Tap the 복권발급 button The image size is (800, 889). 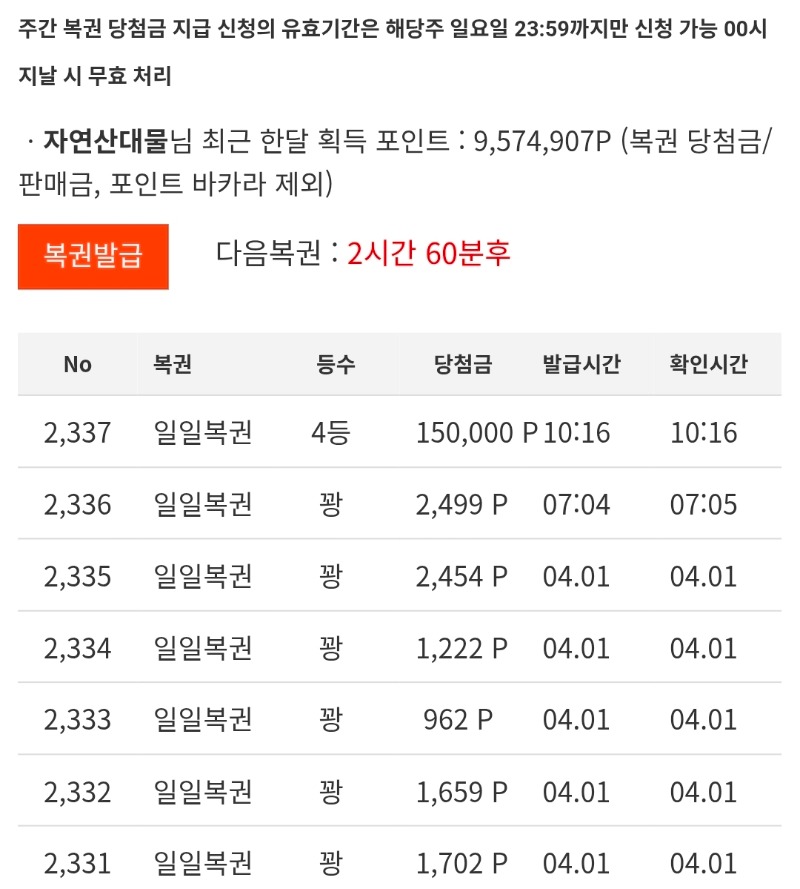point(93,257)
